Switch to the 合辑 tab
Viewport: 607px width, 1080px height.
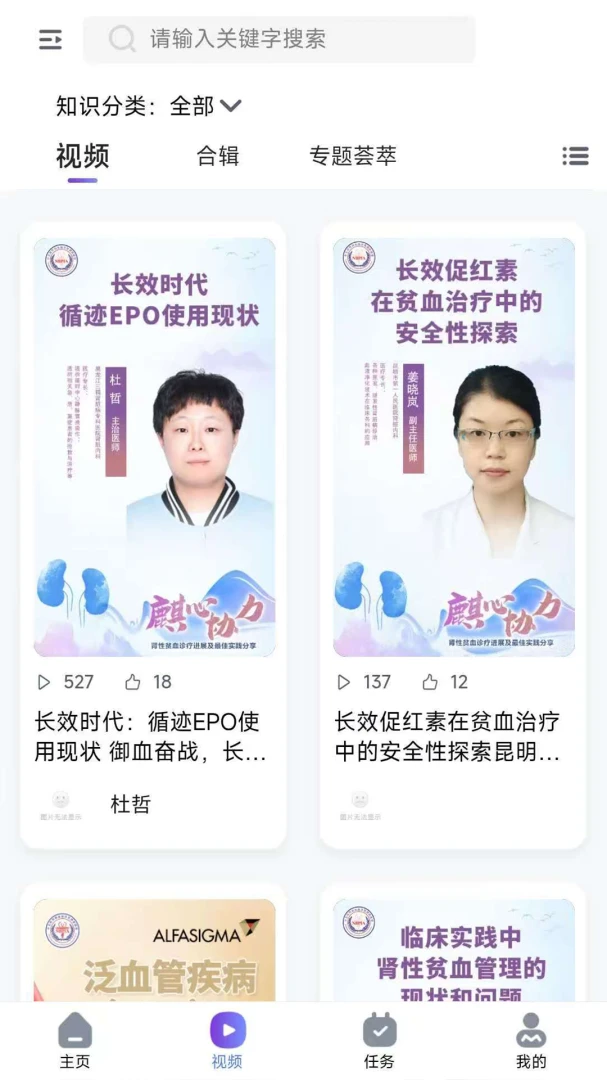coord(218,156)
